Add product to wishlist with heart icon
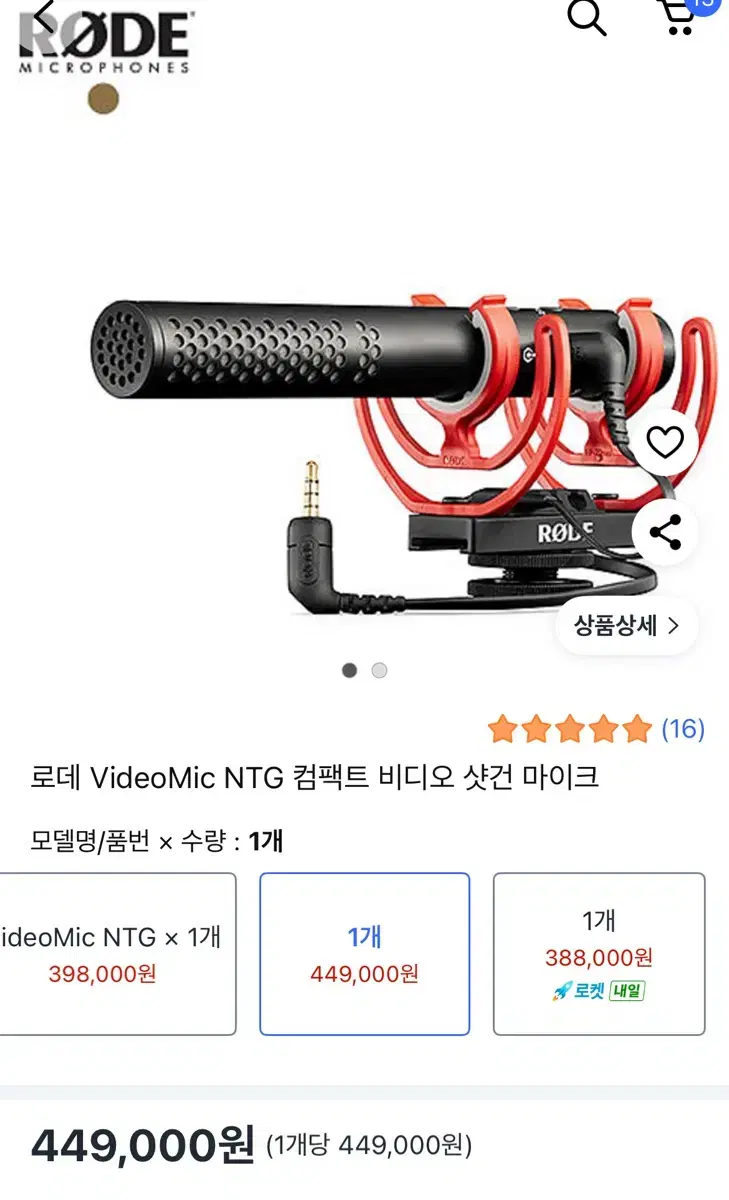The image size is (729, 1200). pos(665,442)
